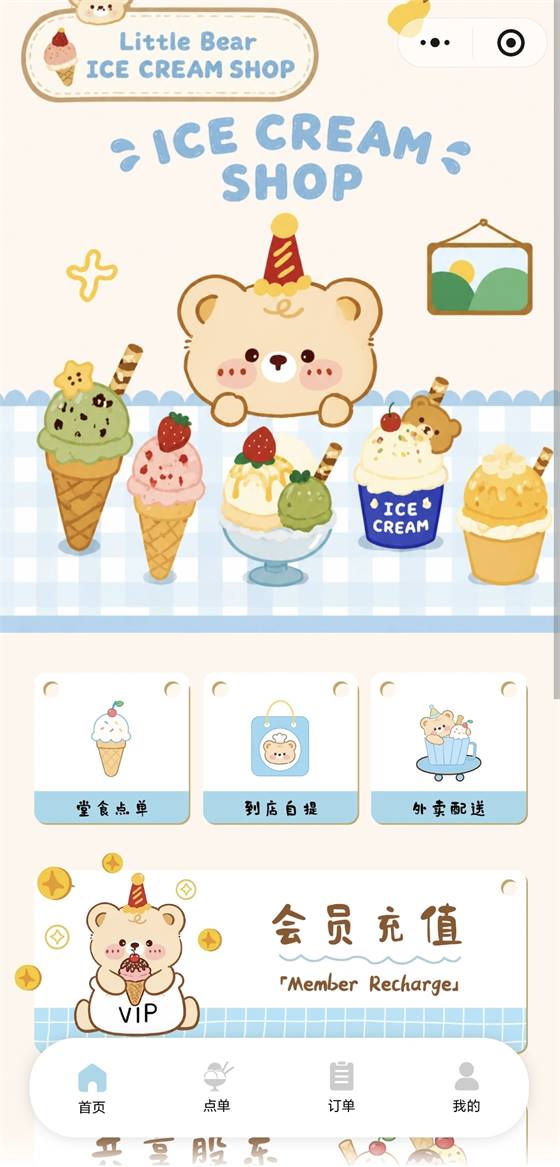Screen dimensions: 560x1167
Task: Switch to the 我的 profile tab
Action: (466, 1088)
